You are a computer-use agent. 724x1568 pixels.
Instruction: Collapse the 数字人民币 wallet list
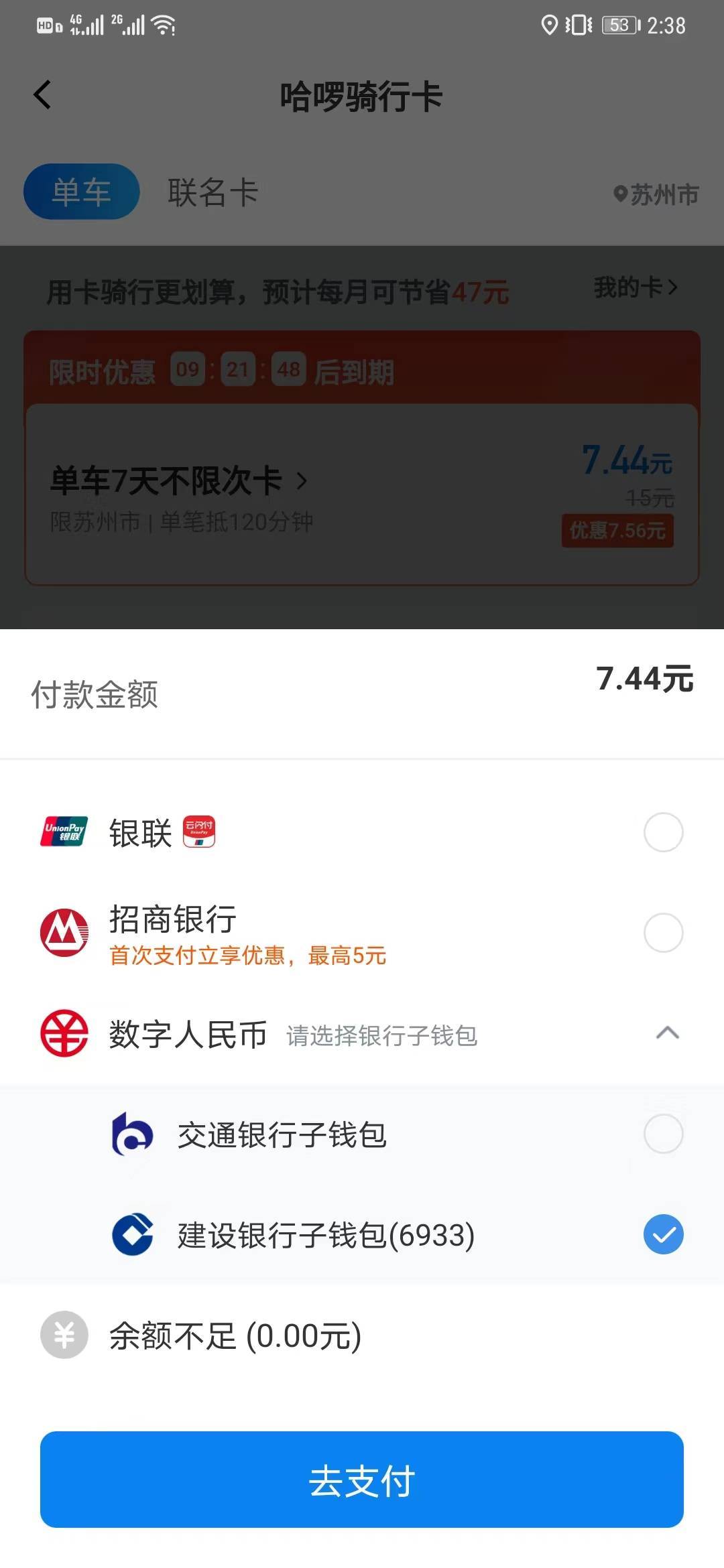667,1033
